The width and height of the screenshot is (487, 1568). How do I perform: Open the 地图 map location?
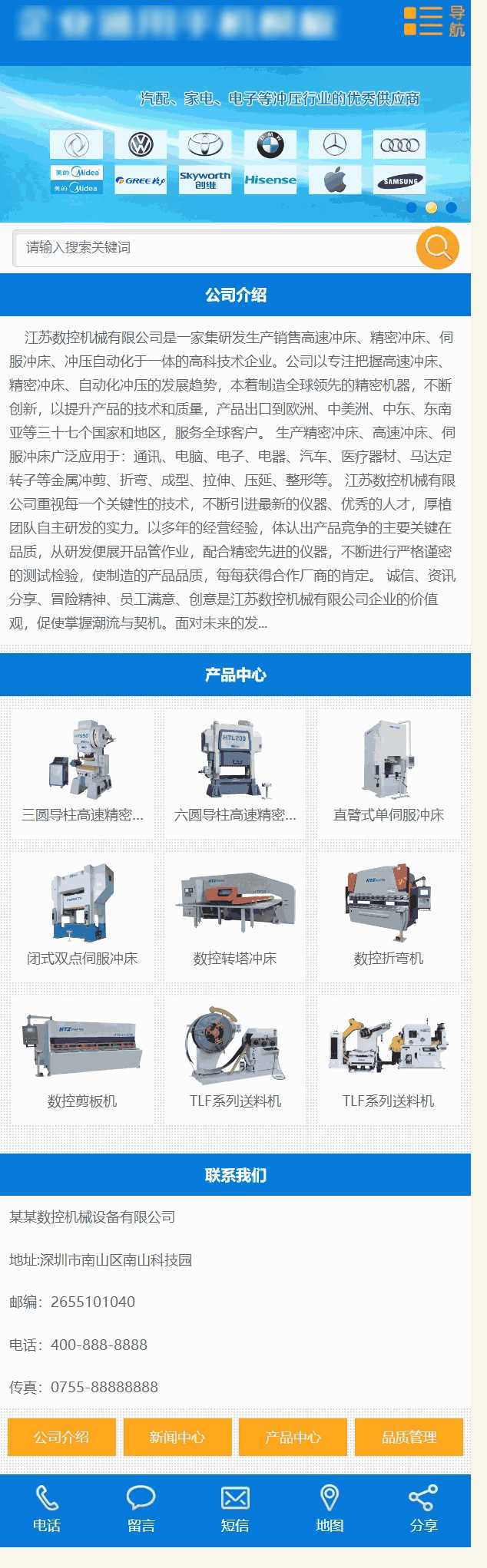(330, 1510)
